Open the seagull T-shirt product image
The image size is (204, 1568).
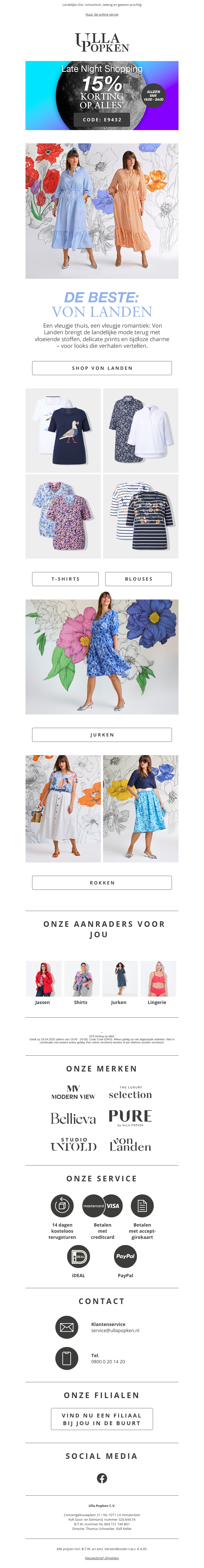click(x=63, y=430)
